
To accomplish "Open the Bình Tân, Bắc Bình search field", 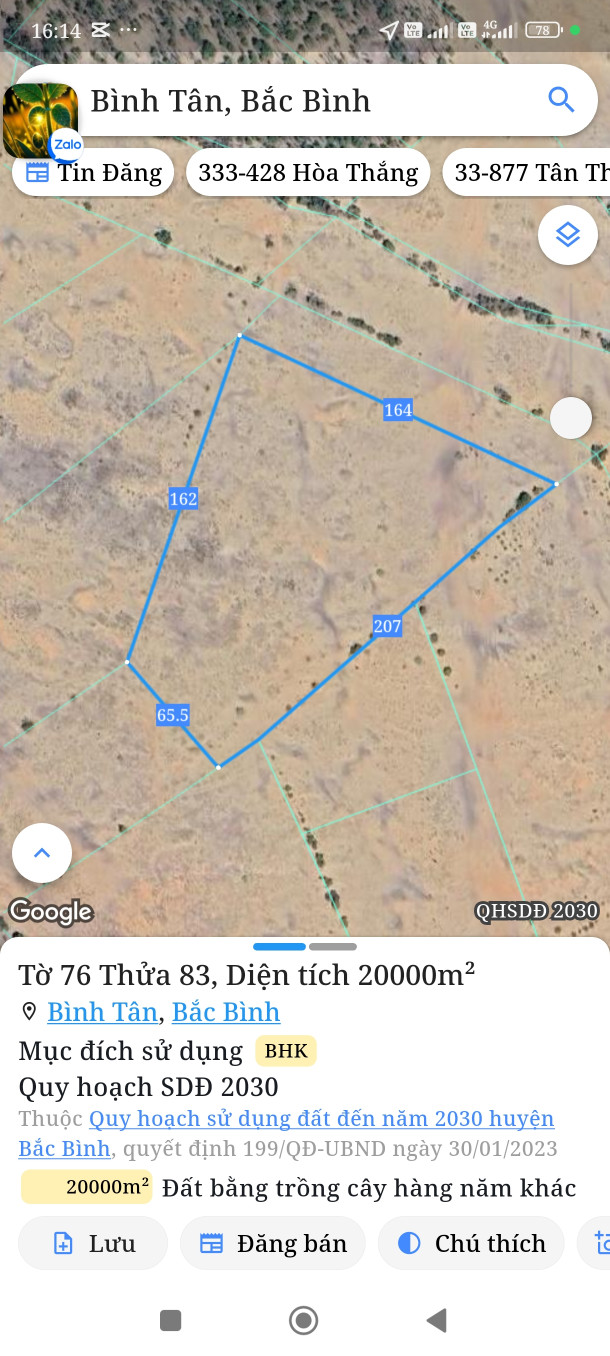I will point(300,101).
